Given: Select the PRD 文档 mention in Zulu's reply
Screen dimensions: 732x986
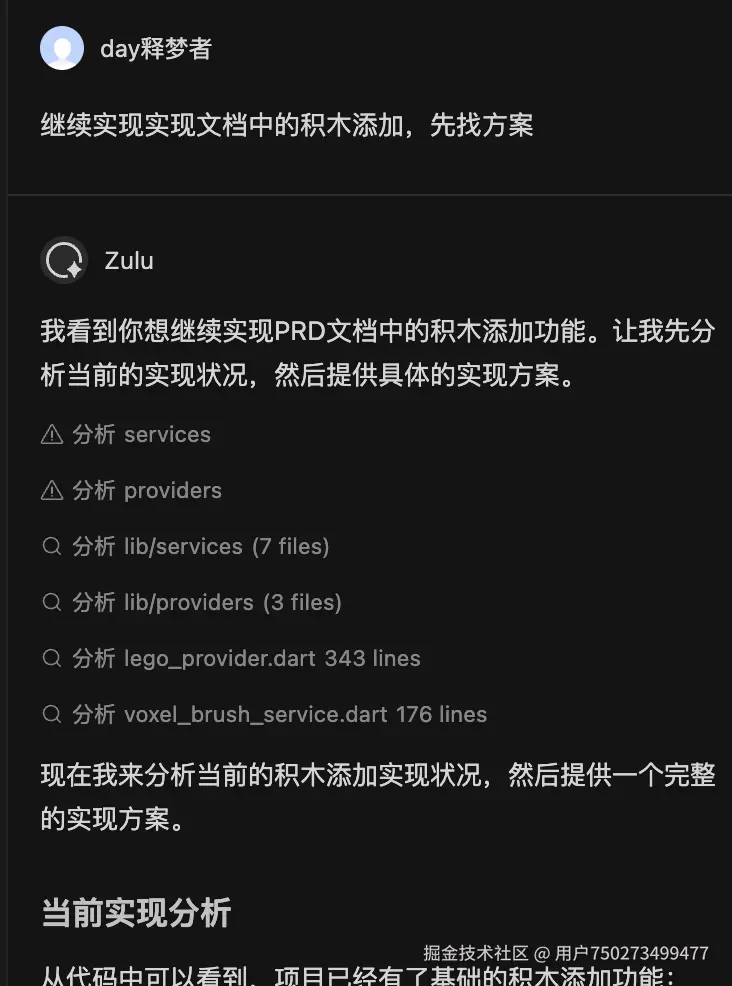Looking at the screenshot, I should click(318, 331).
